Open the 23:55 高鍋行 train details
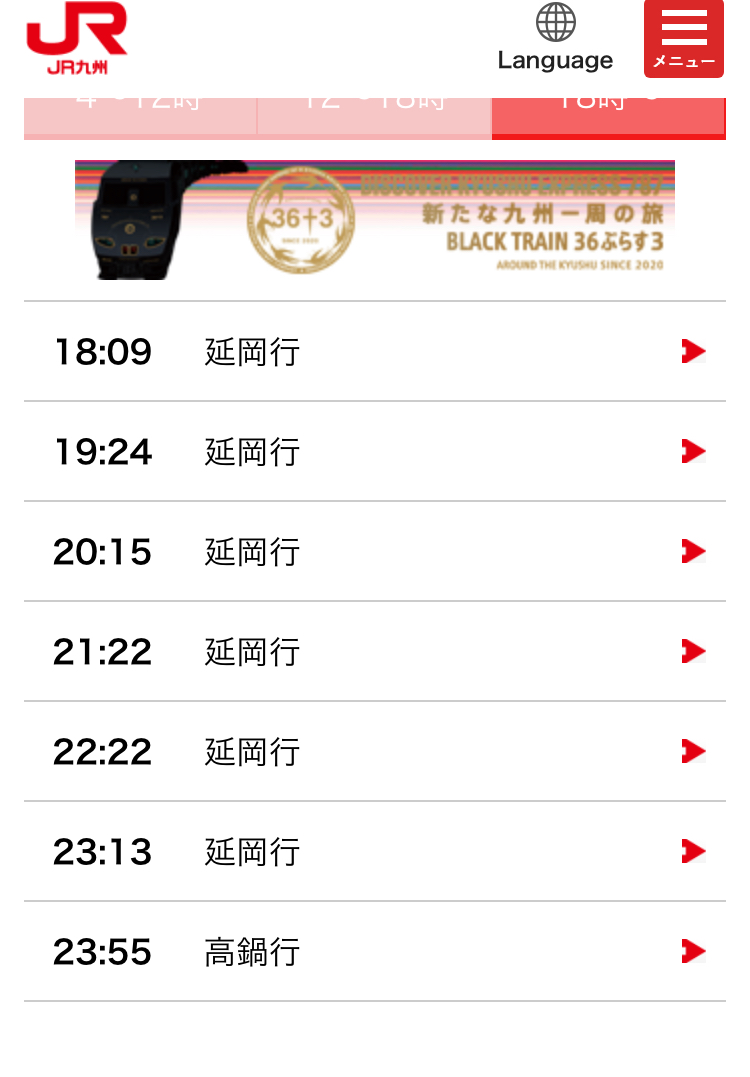 pos(375,951)
